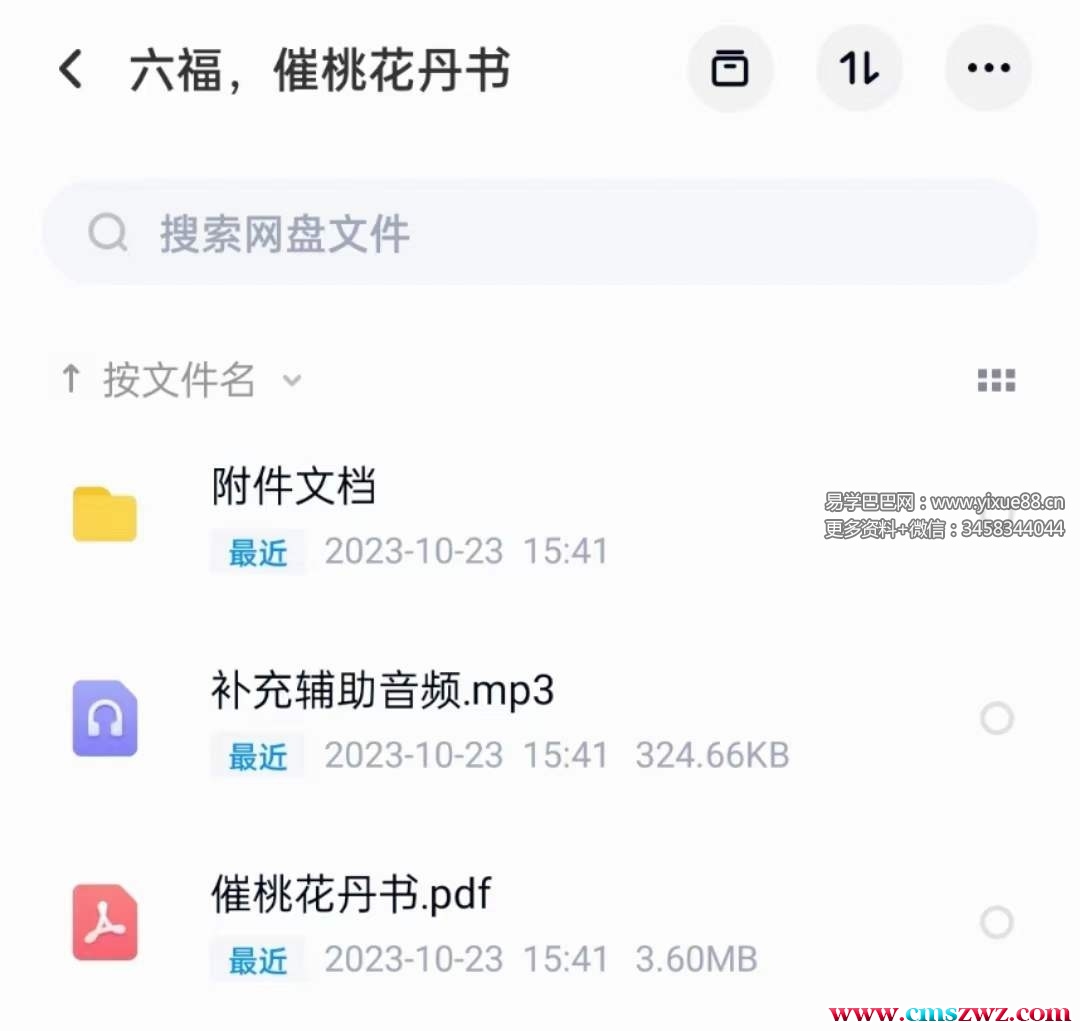This screenshot has width=1080, height=1031.
Task: Open the archive box icon
Action: (730, 69)
